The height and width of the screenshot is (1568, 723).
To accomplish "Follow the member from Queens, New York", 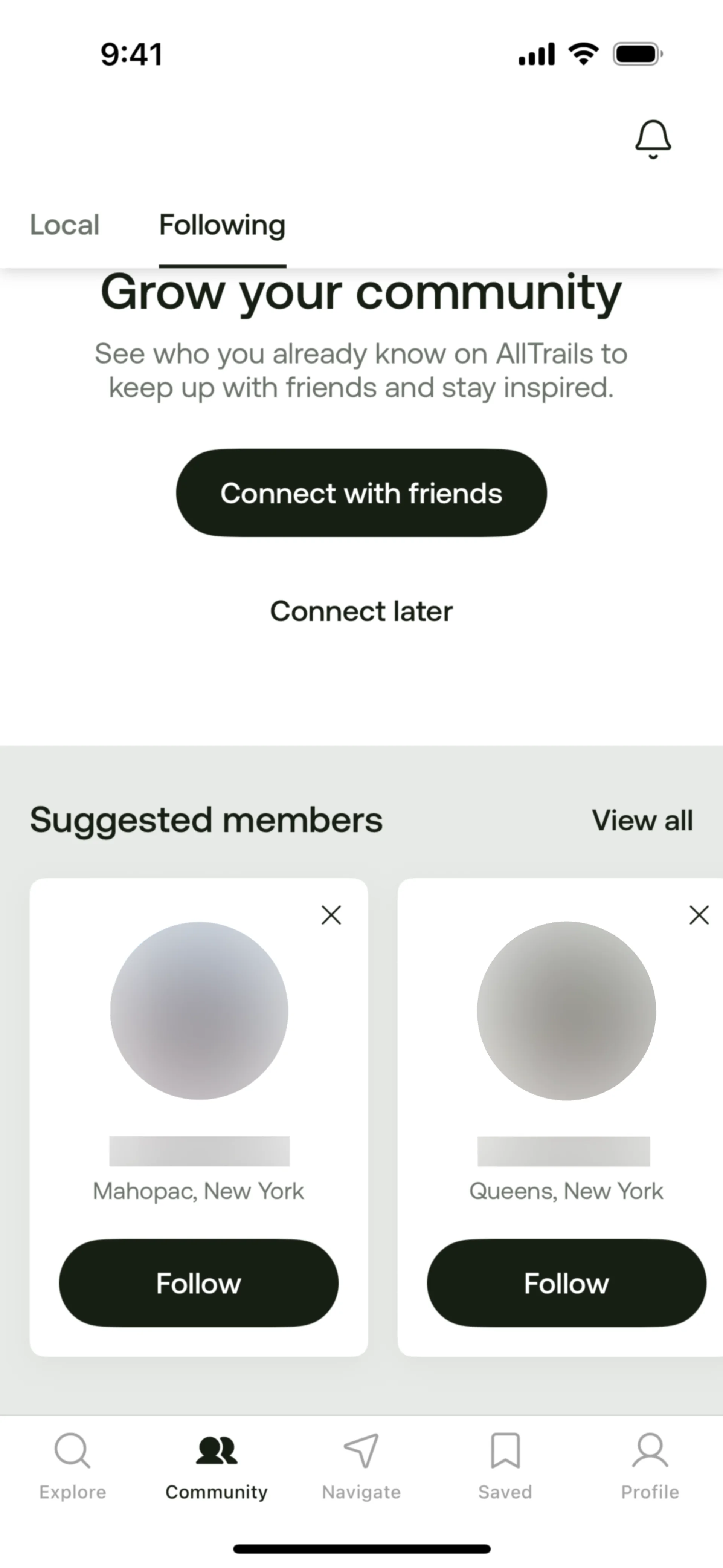I will (566, 1283).
